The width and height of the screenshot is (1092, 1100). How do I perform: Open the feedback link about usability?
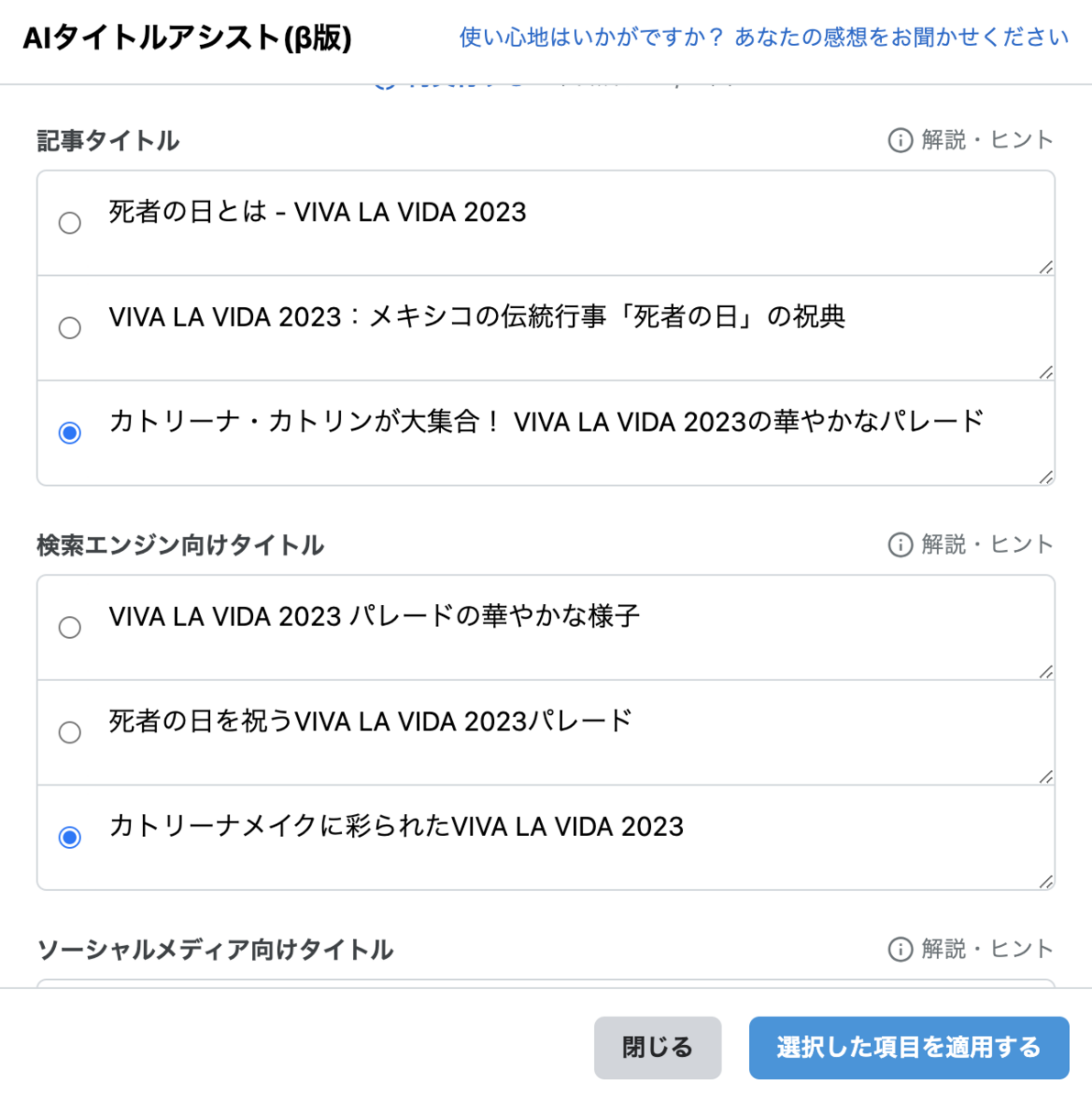pos(764,38)
